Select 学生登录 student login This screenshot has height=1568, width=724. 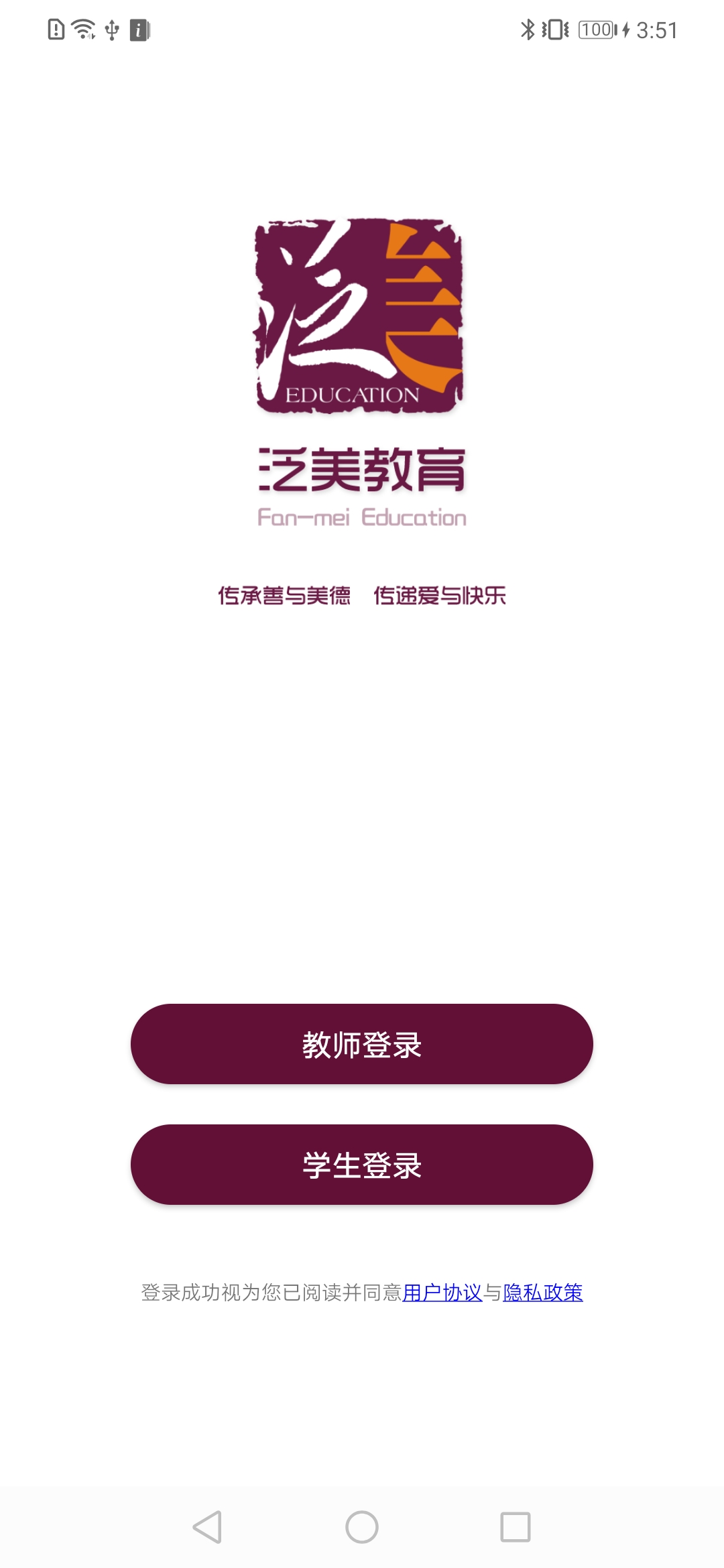[x=361, y=1165]
